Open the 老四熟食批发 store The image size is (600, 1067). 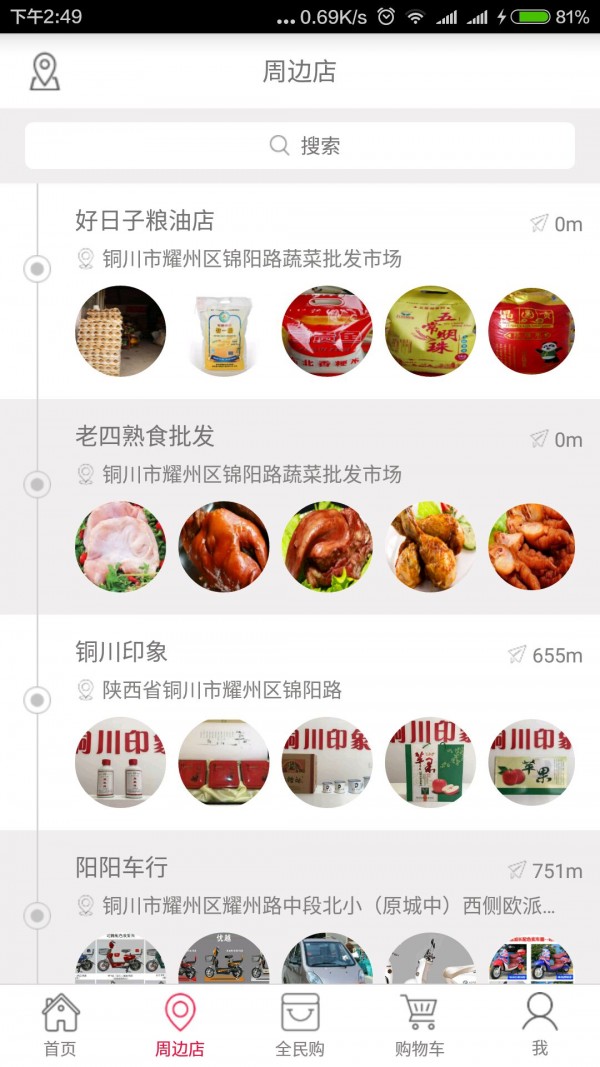[145, 437]
